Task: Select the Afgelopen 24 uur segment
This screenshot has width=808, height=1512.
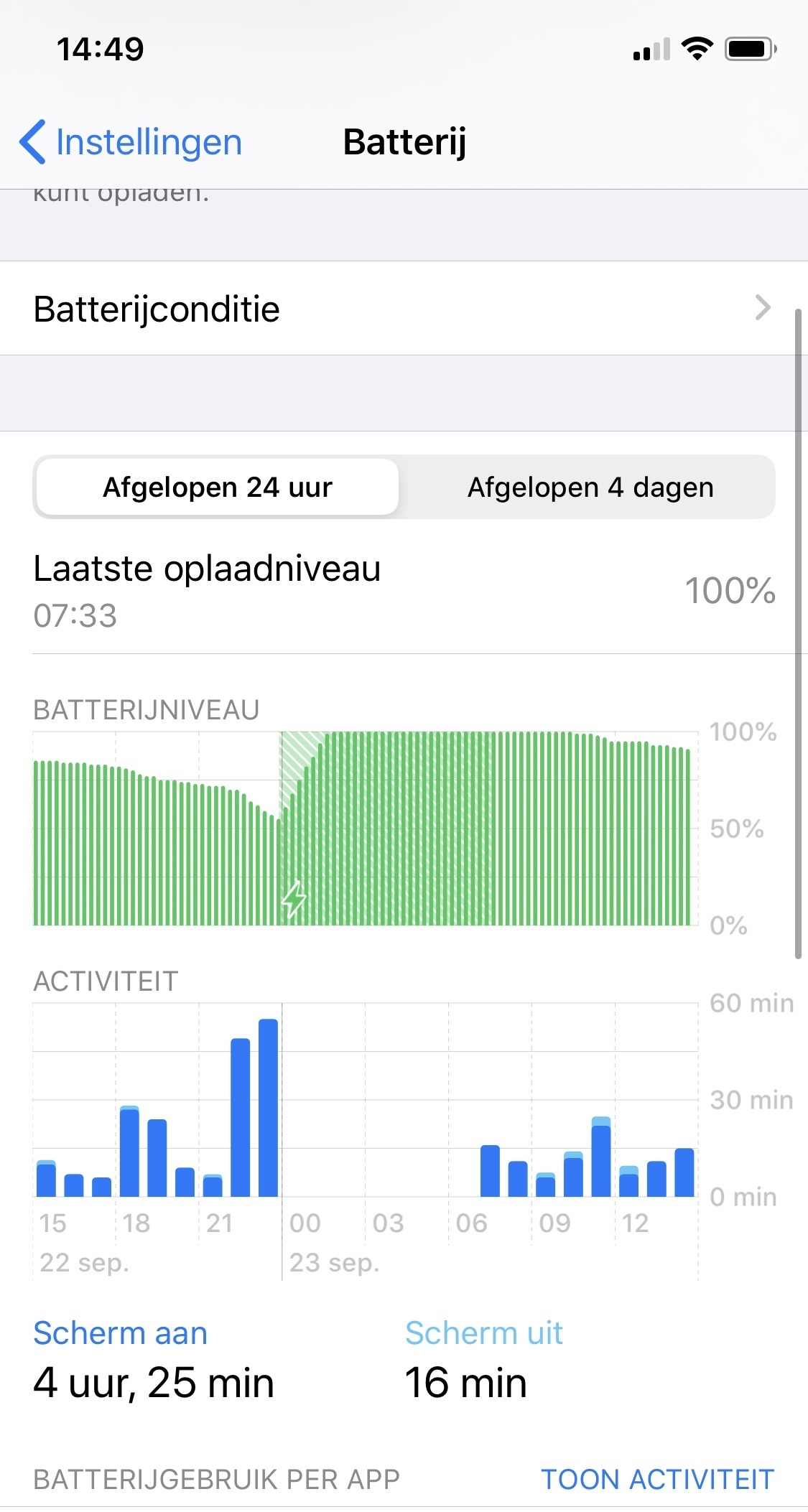Action: coord(218,487)
